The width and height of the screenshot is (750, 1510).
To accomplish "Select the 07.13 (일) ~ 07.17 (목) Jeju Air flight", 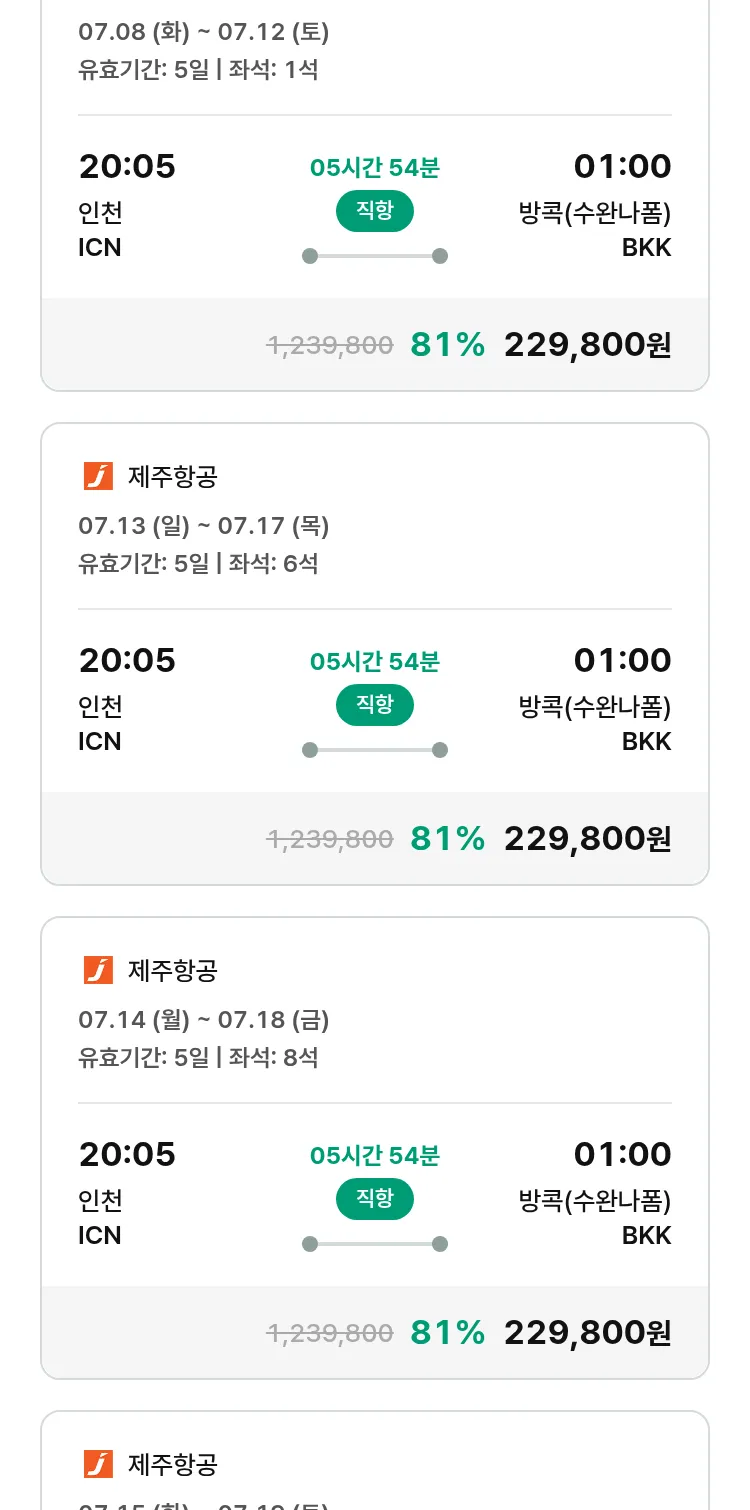I will click(375, 654).
